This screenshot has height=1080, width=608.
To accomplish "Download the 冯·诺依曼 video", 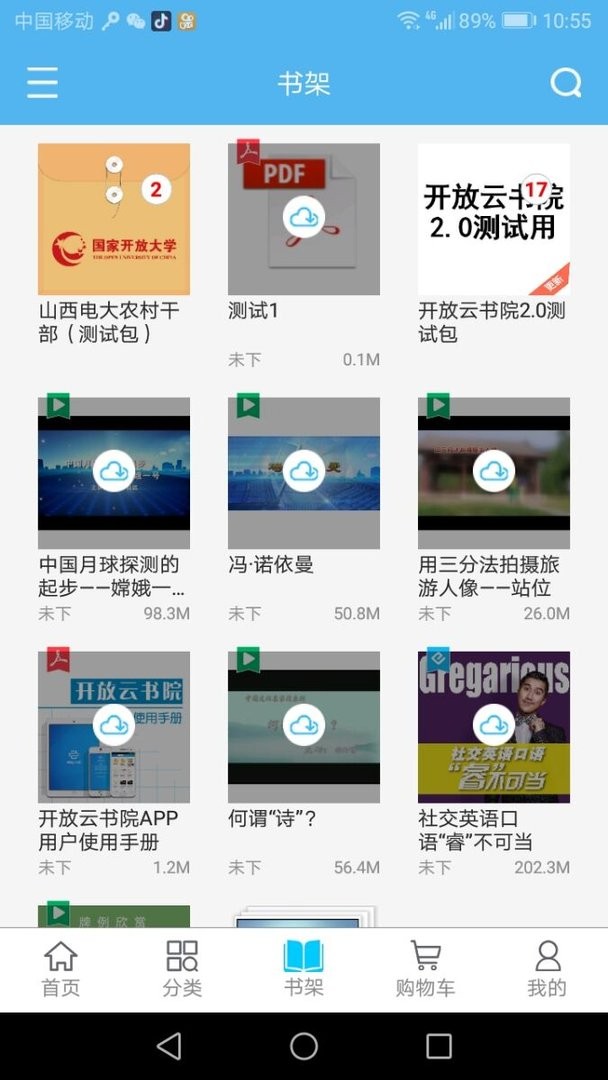I will pyautogui.click(x=303, y=472).
